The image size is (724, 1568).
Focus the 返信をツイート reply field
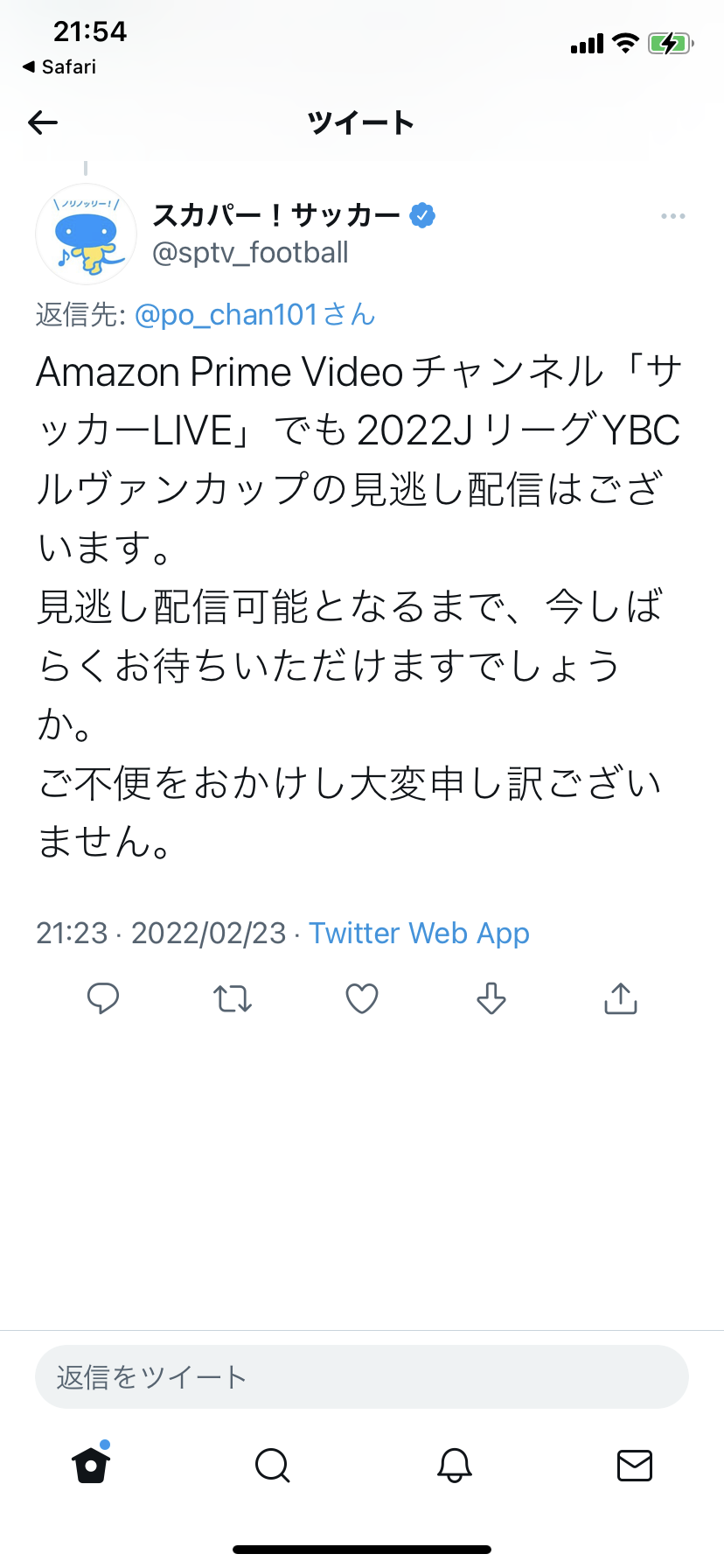click(362, 1377)
